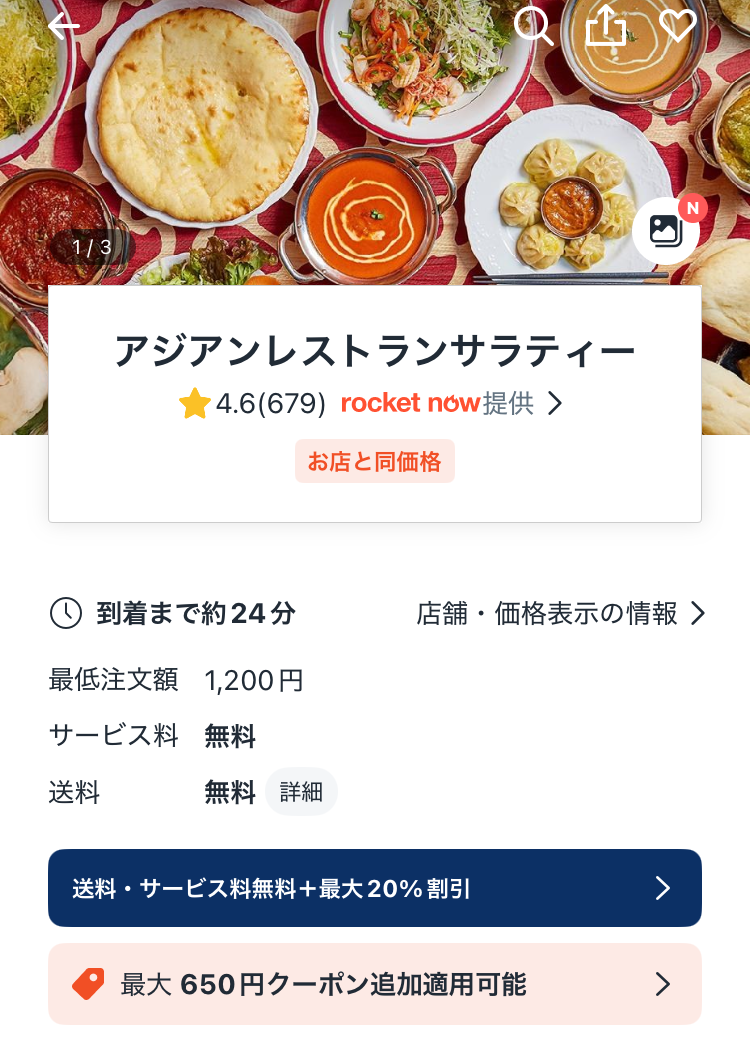Open 最大650円クーポン追加適用可能 banner
The height and width of the screenshot is (1057, 750).
375,984
